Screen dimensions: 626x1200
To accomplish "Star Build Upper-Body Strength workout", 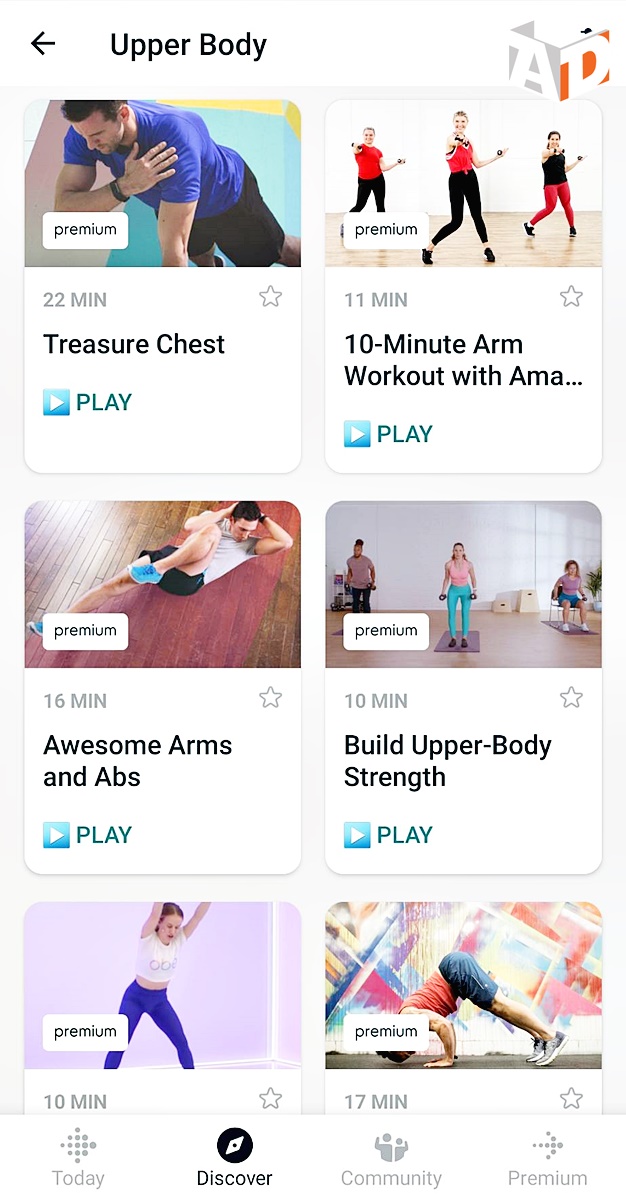I will tap(571, 697).
